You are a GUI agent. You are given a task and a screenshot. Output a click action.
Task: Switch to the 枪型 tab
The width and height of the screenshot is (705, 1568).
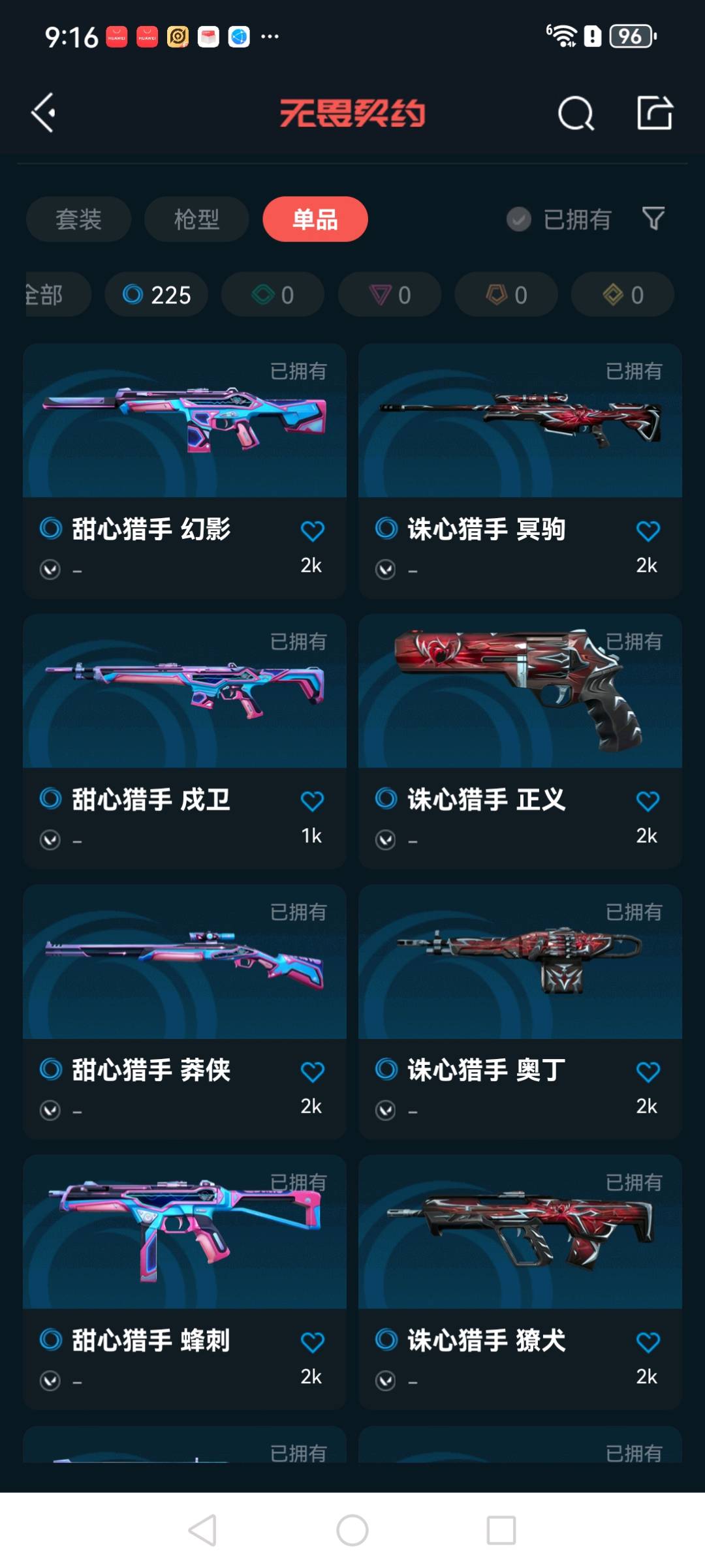[196, 219]
